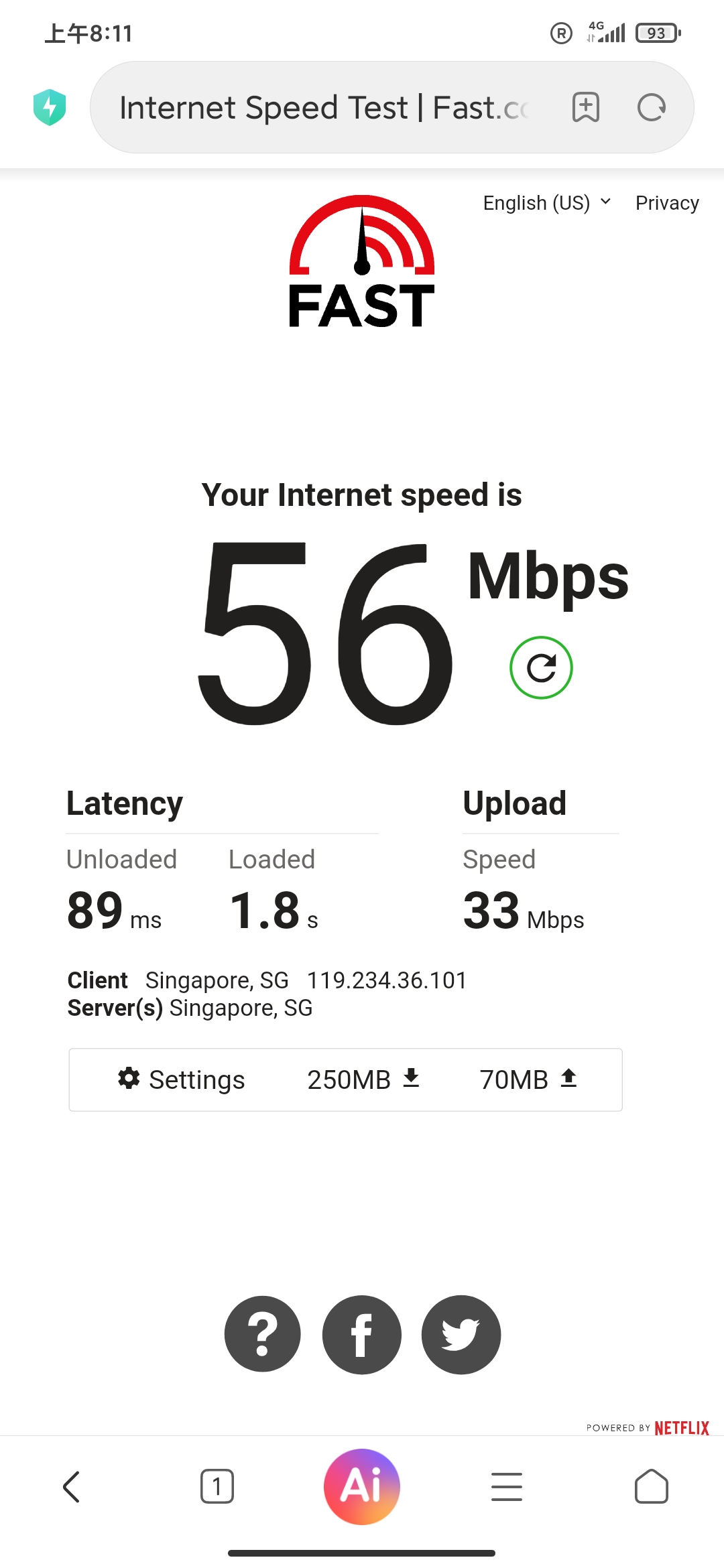Open the Privacy link

pyautogui.click(x=667, y=202)
